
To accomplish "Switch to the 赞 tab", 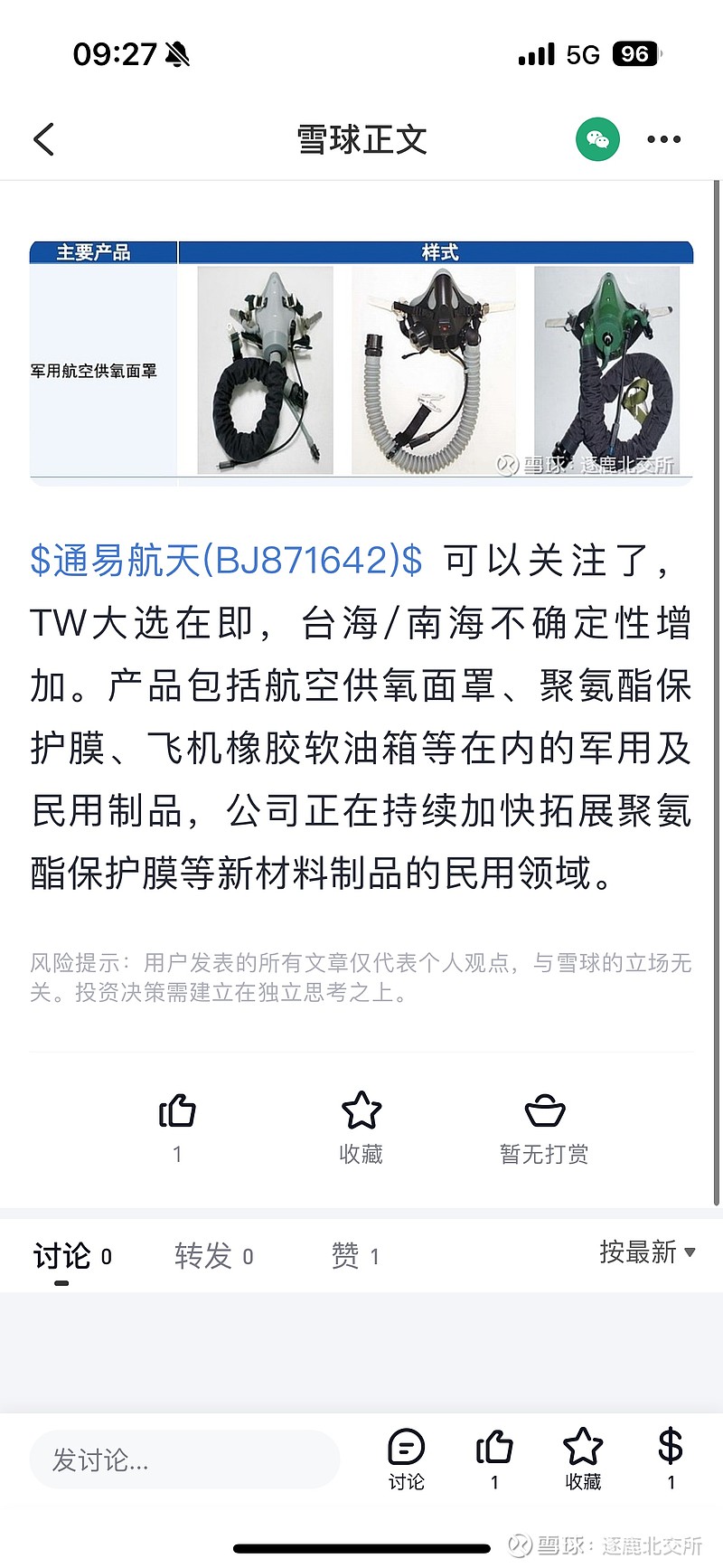I will coord(355,1256).
